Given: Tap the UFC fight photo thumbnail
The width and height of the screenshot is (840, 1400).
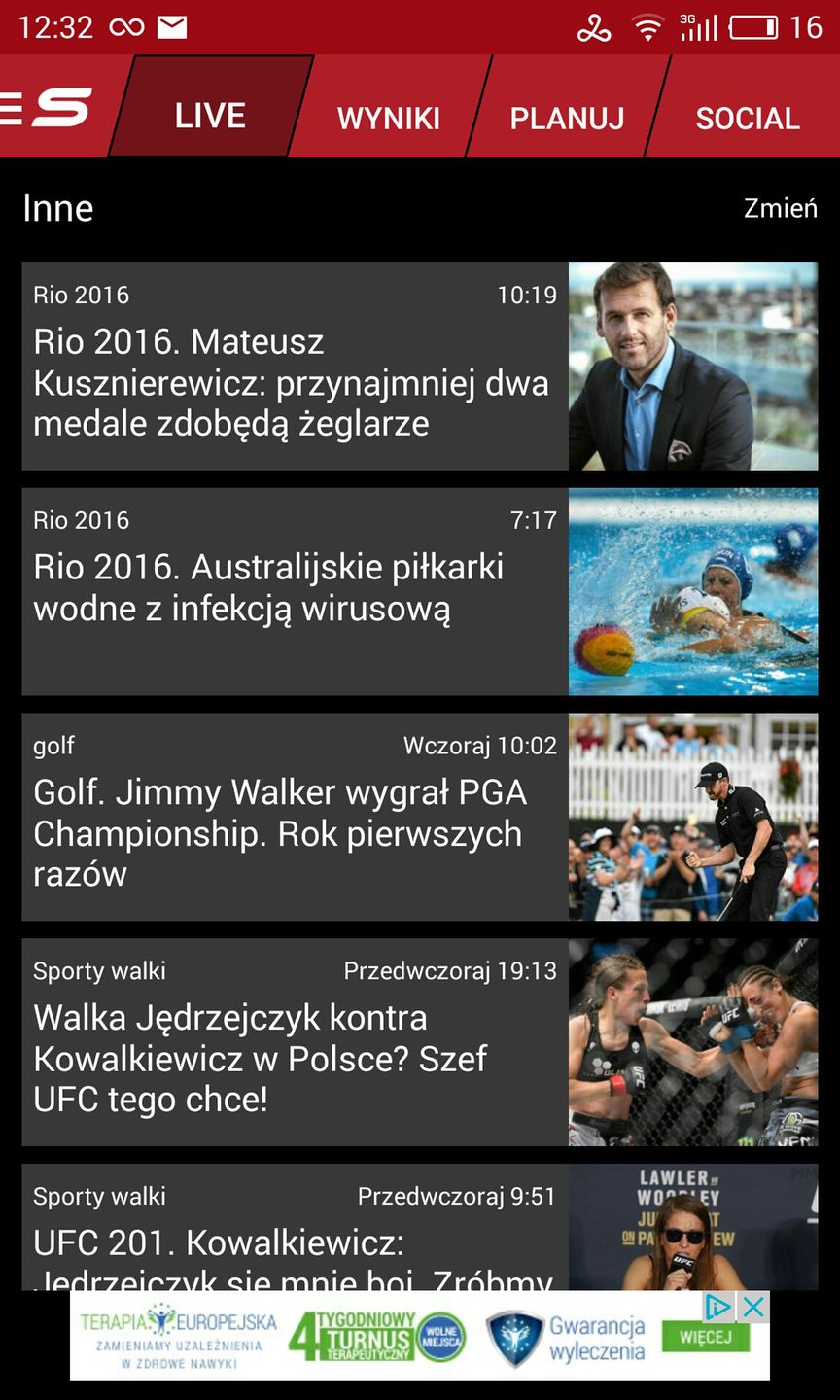Looking at the screenshot, I should click(692, 1042).
